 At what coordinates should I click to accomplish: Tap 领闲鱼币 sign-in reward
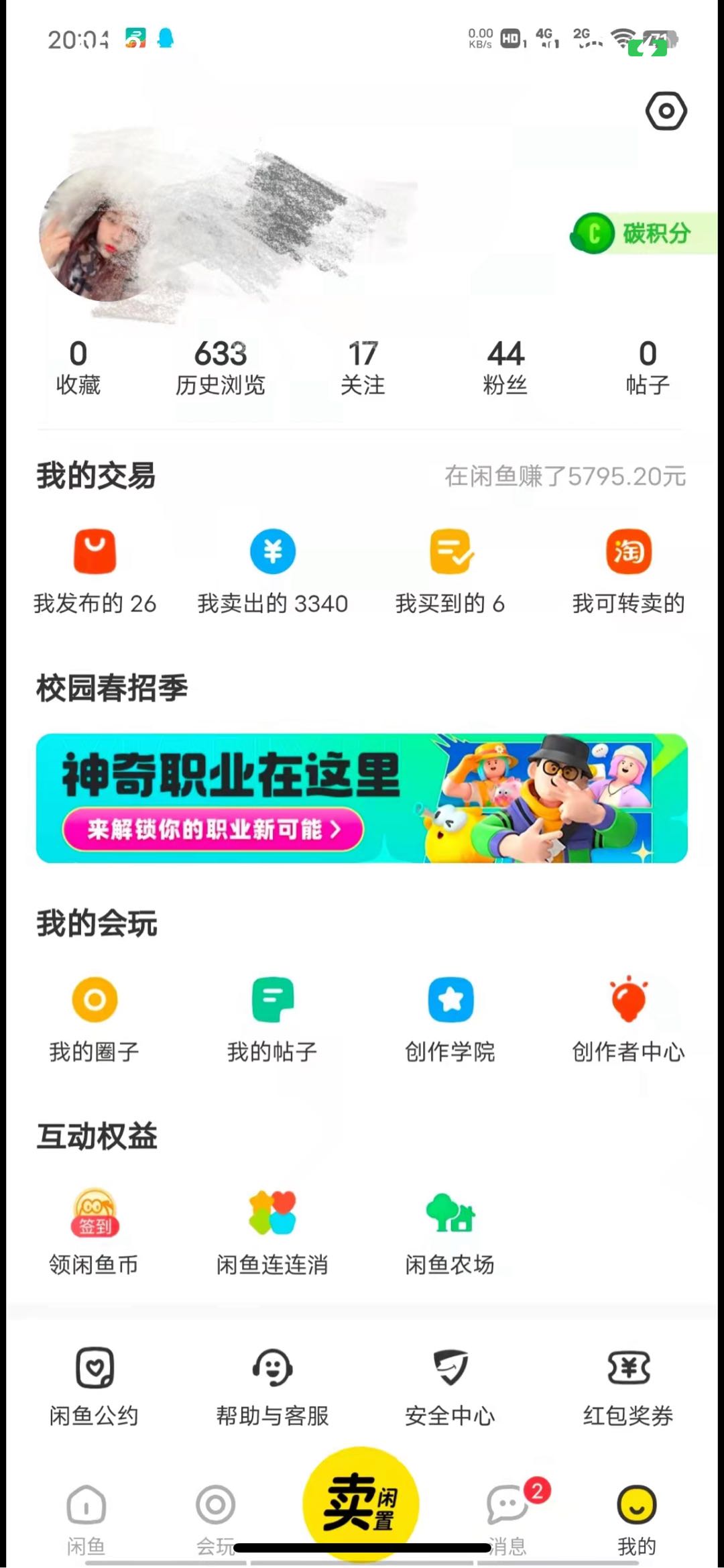click(95, 1231)
